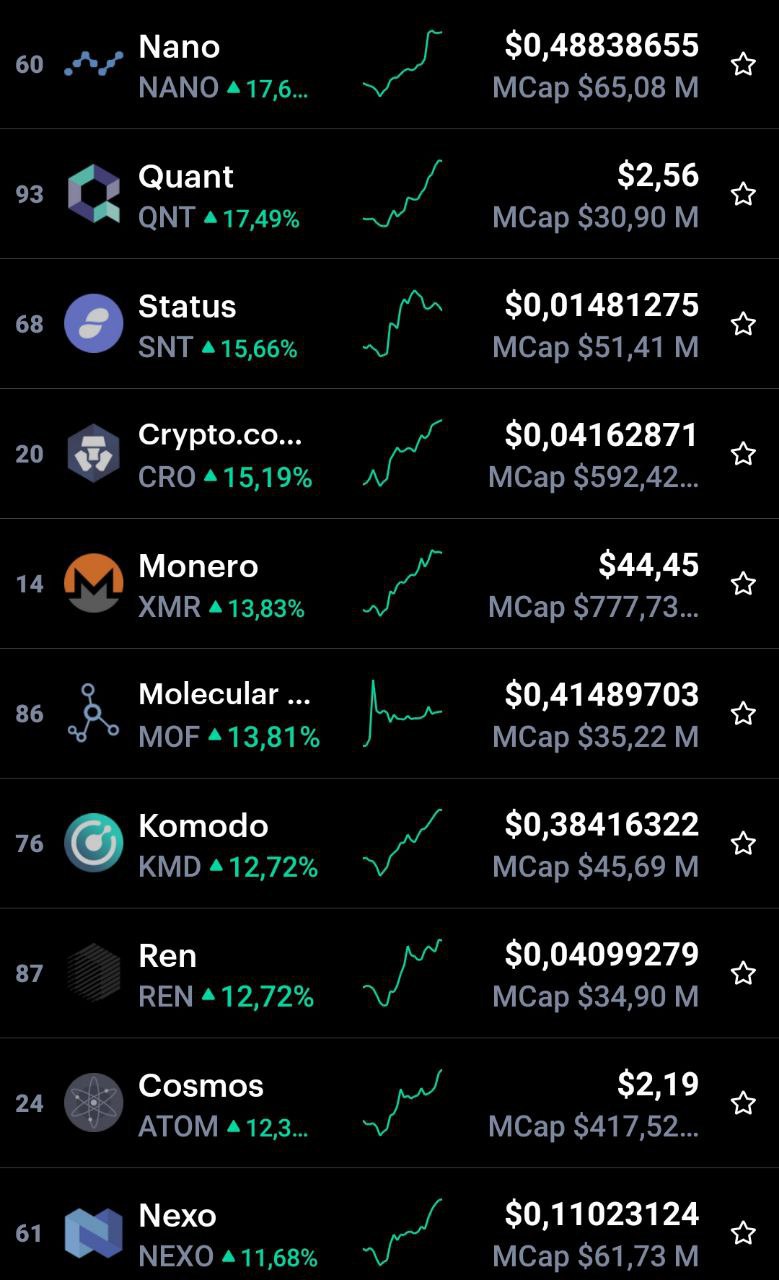Viewport: 779px width, 1280px height.
Task: View Komodo KMD coin page
Action: click(x=389, y=844)
